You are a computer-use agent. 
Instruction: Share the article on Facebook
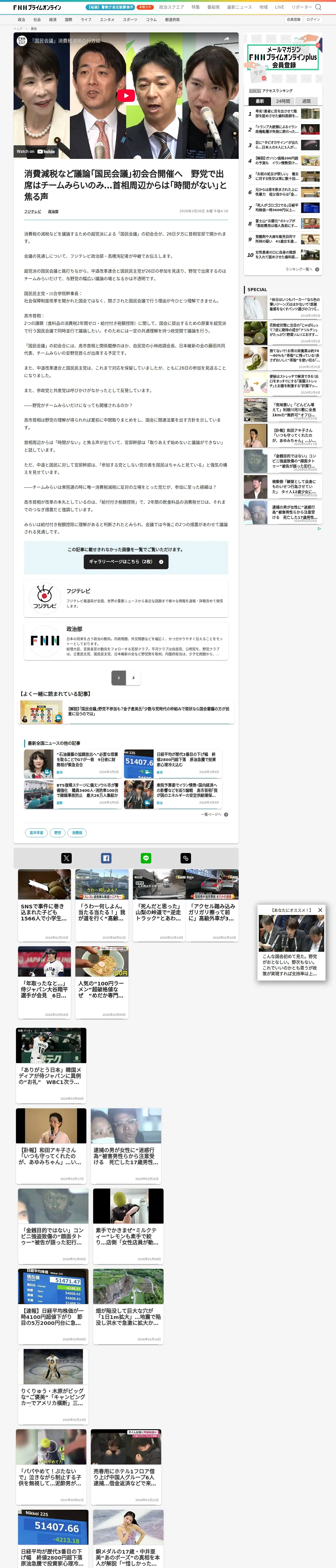pyautogui.click(x=106, y=858)
